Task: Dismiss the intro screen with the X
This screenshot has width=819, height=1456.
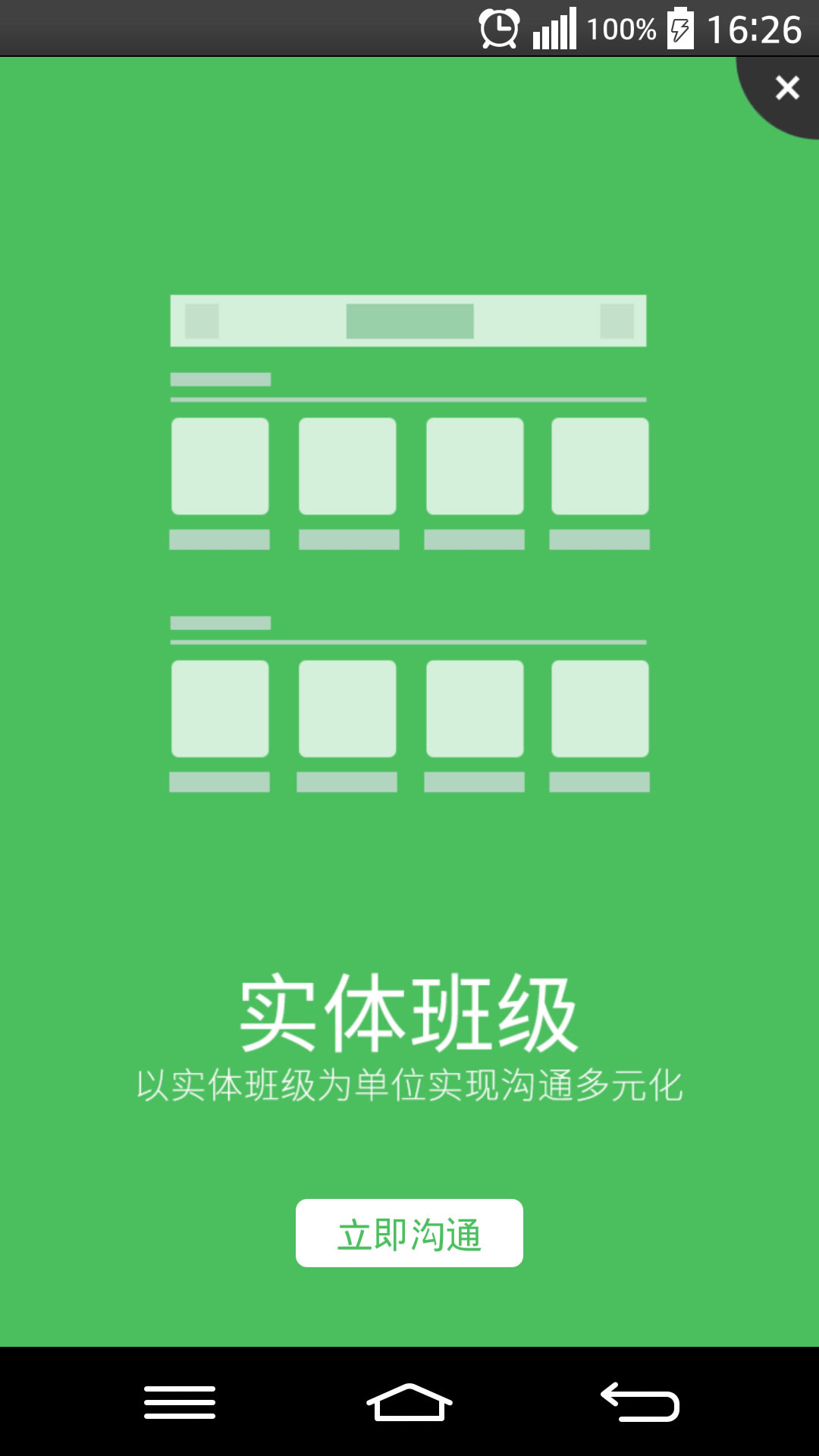Action: click(787, 88)
